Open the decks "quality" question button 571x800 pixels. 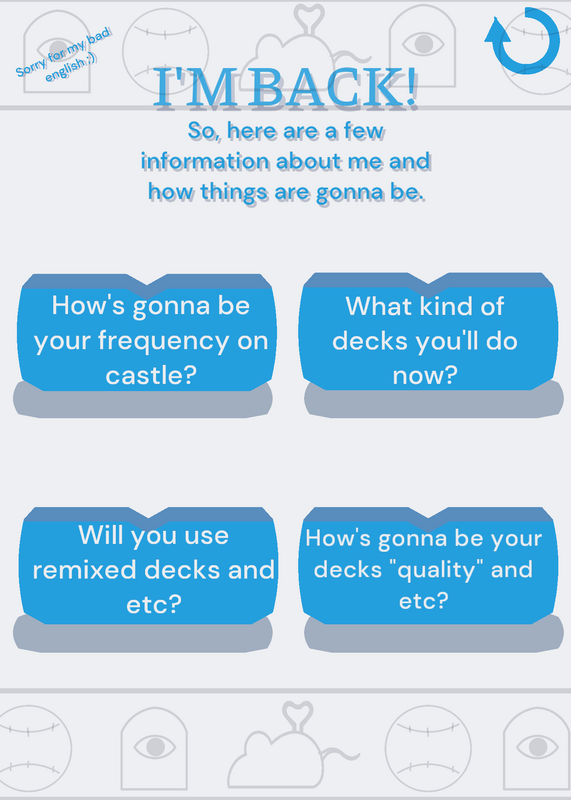[428, 565]
